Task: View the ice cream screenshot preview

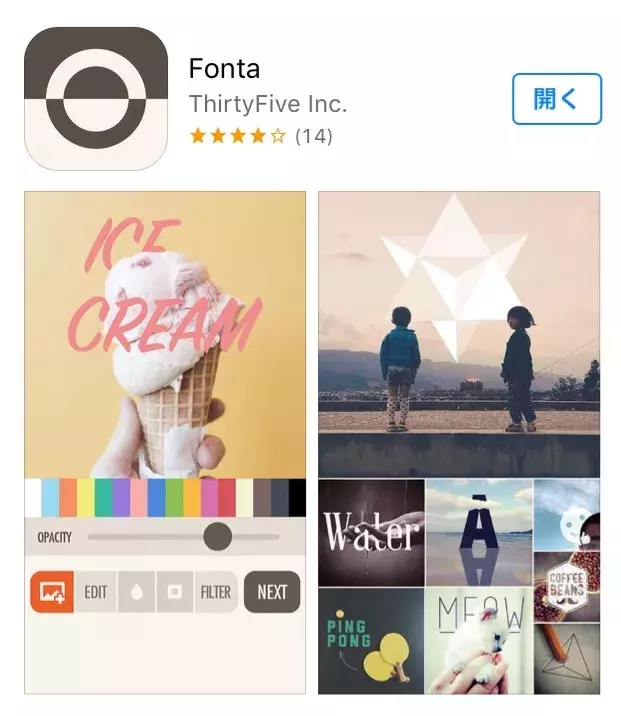Action: click(x=165, y=440)
